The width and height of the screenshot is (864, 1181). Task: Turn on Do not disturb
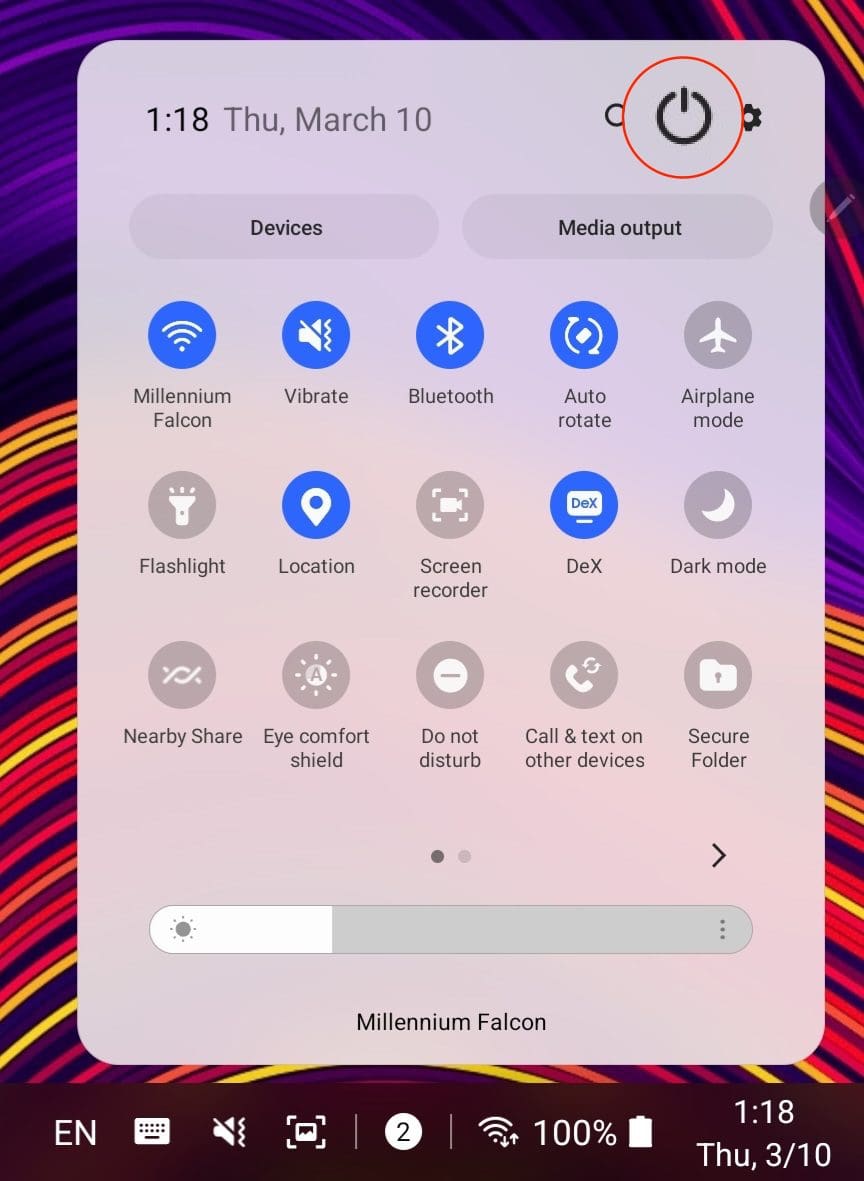(450, 676)
